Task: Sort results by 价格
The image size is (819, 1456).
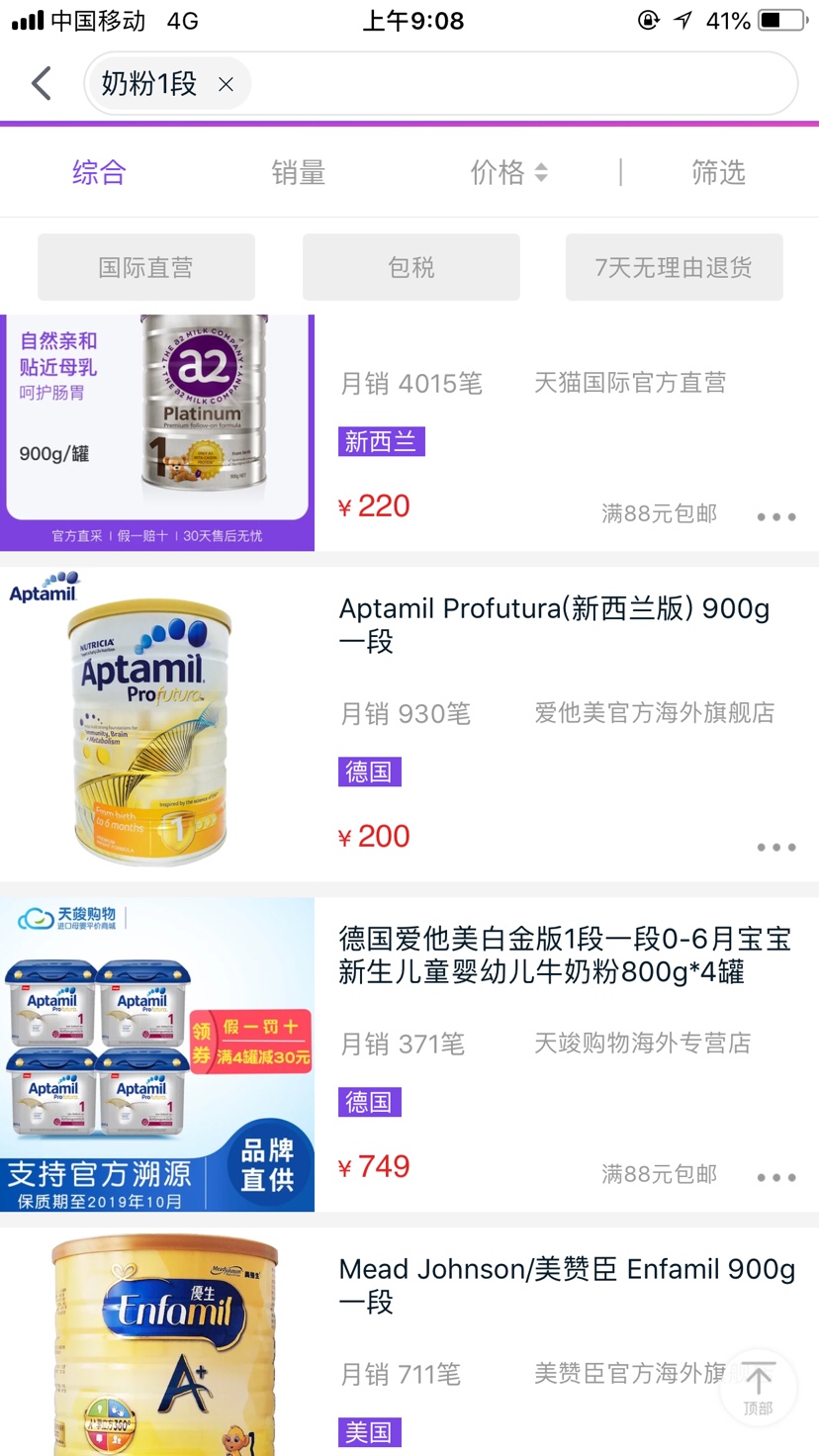Action: point(508,173)
